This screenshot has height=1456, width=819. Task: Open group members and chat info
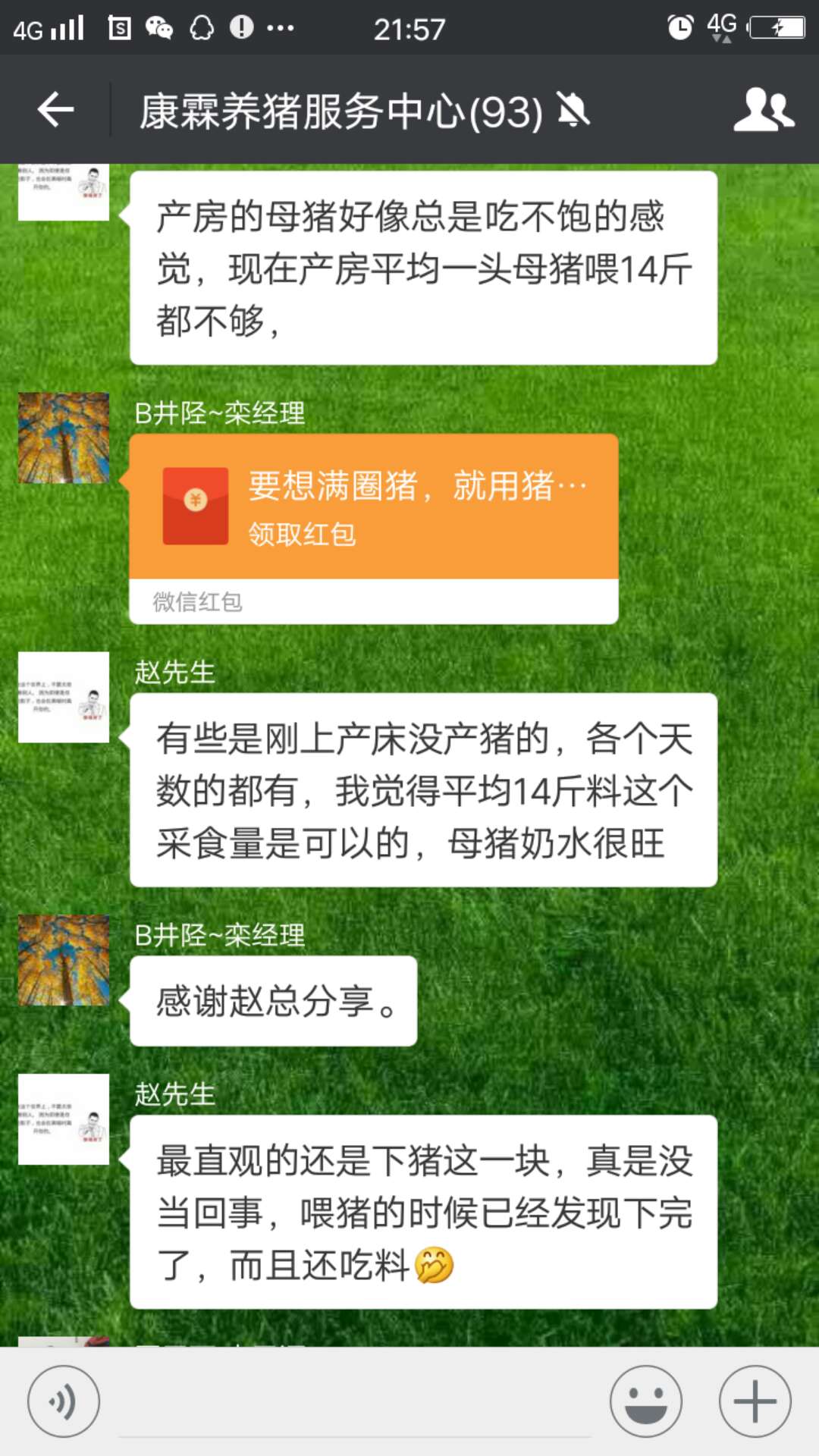(763, 111)
